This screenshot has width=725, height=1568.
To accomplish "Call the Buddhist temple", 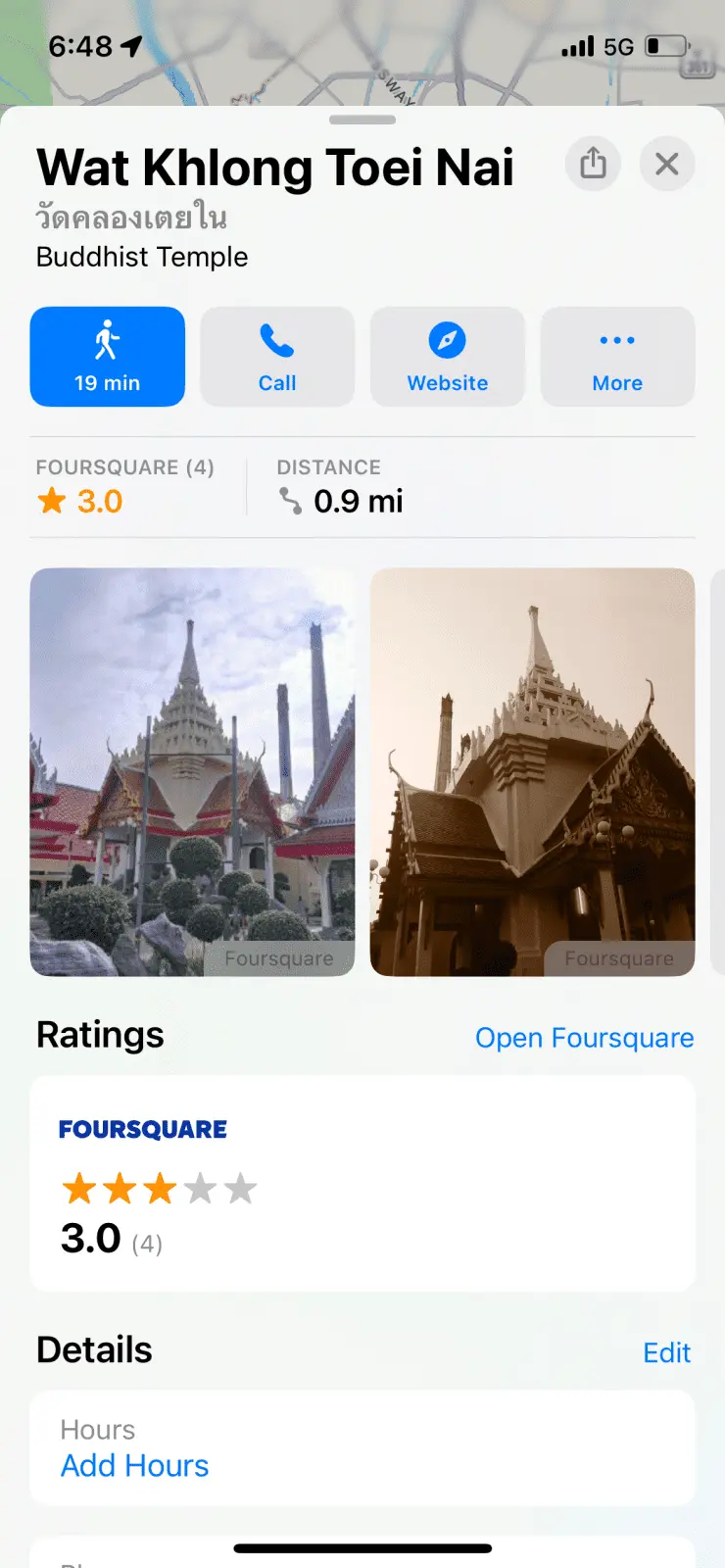I will (277, 357).
